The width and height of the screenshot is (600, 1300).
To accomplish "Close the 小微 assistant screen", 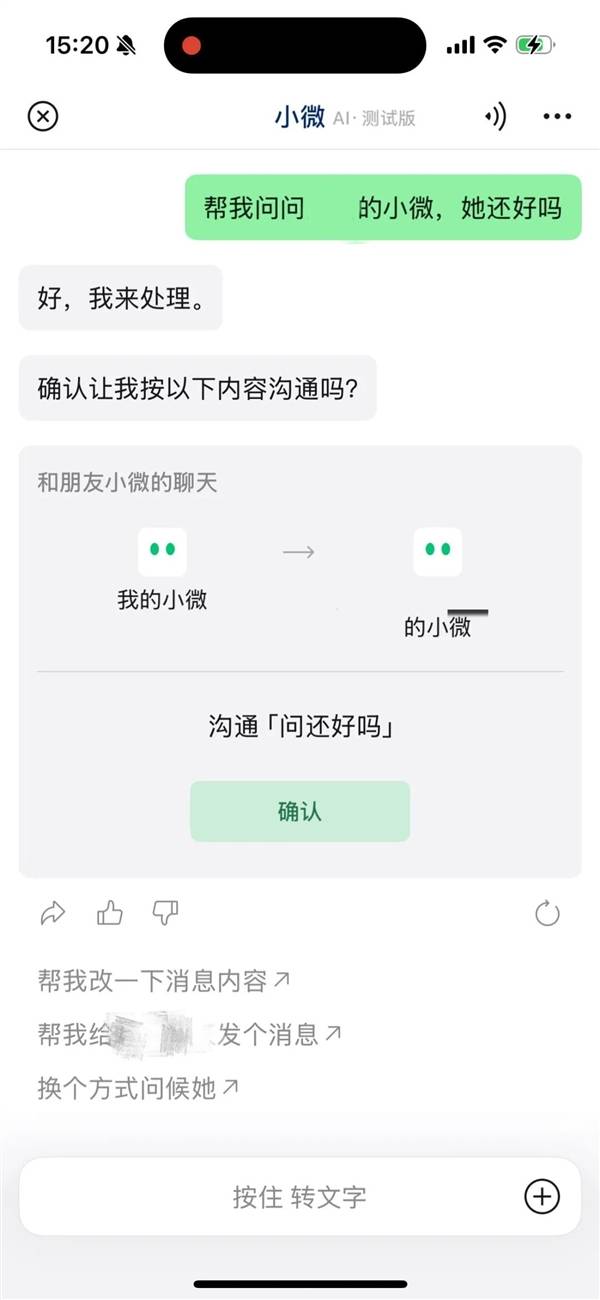I will coord(42,117).
